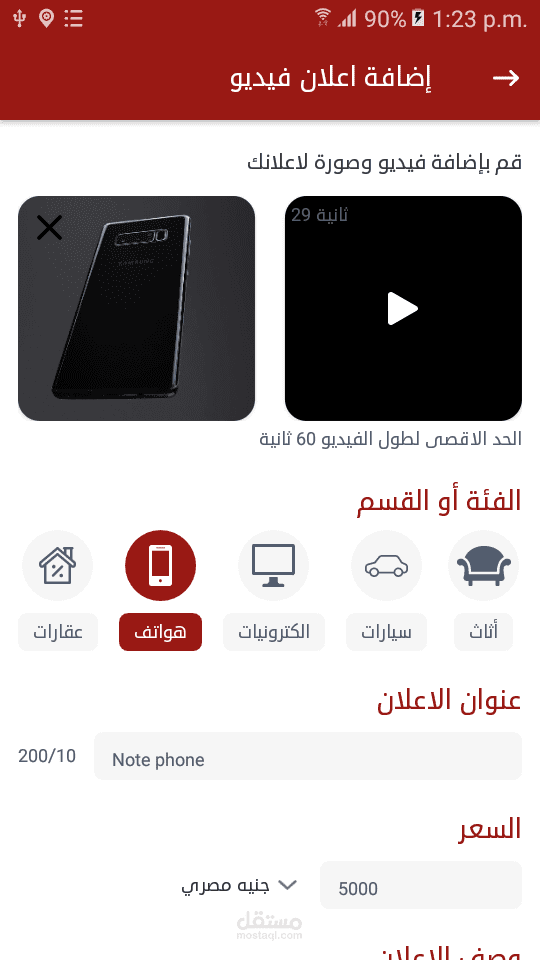Open the currency dropdown جنيه مصري
The height and width of the screenshot is (960, 540).
(239, 885)
